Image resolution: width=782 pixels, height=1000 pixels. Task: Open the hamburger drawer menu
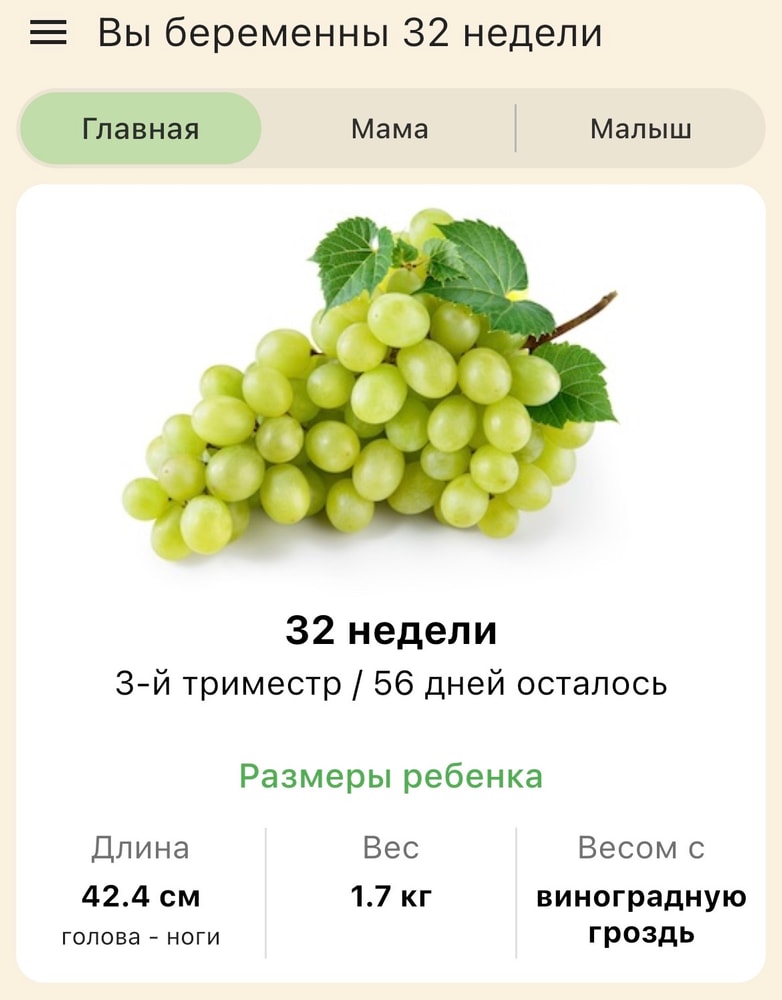tap(48, 34)
